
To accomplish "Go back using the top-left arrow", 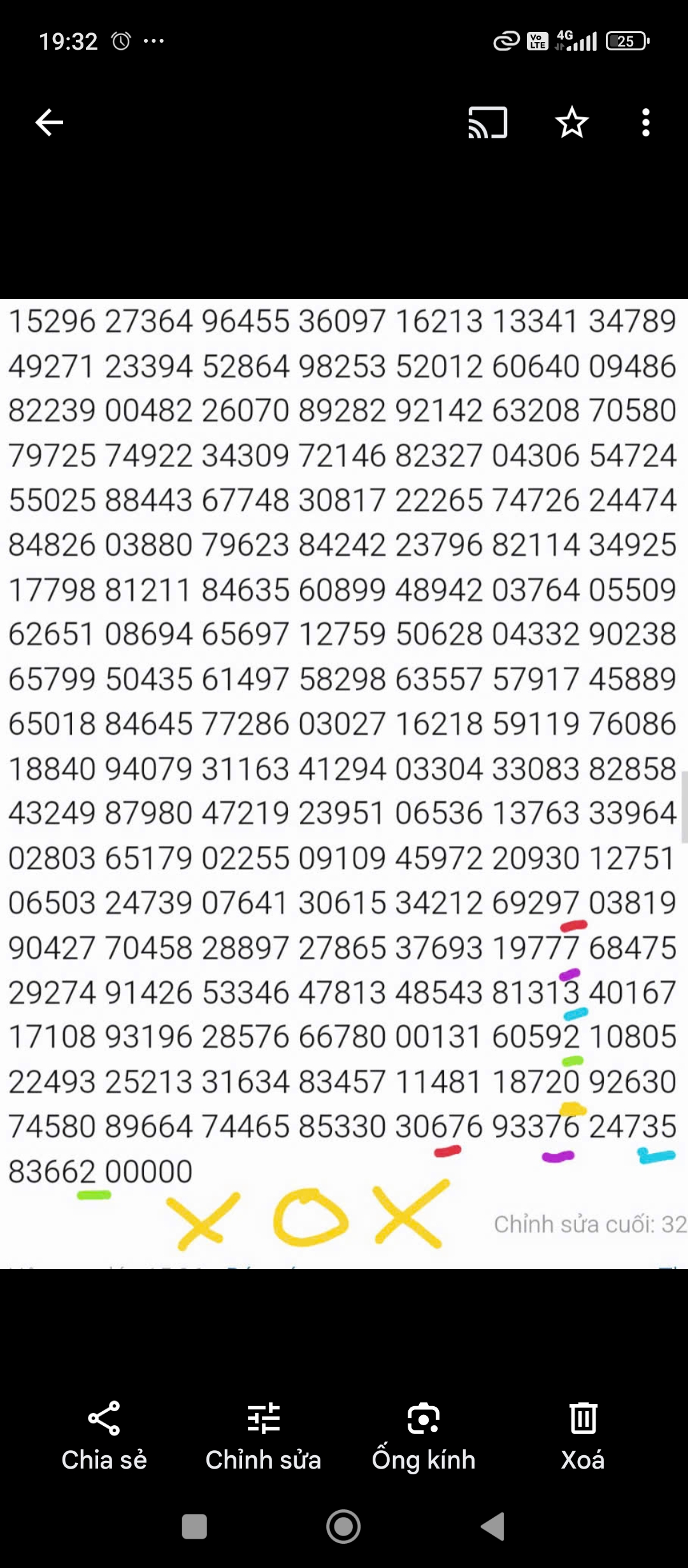I will (49, 122).
